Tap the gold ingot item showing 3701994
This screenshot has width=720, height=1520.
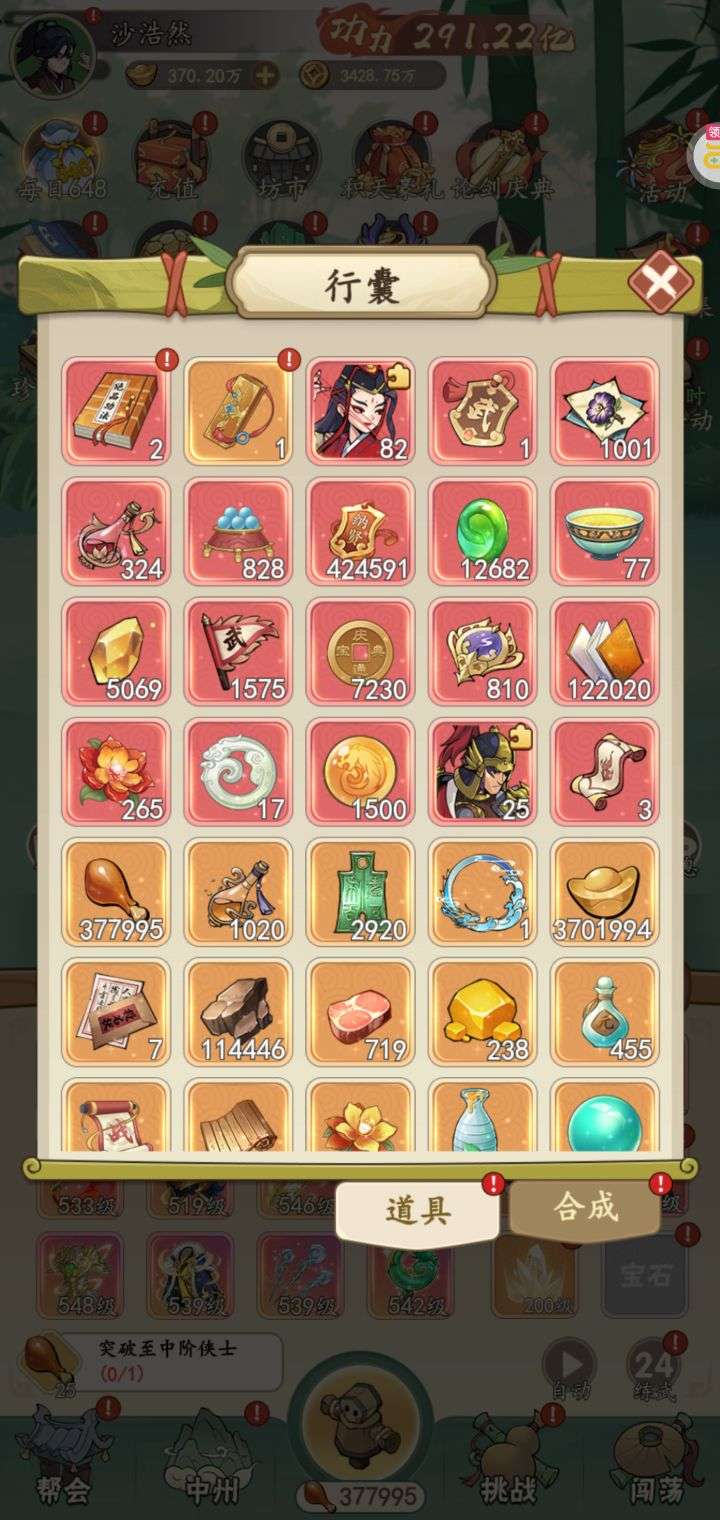tap(605, 892)
